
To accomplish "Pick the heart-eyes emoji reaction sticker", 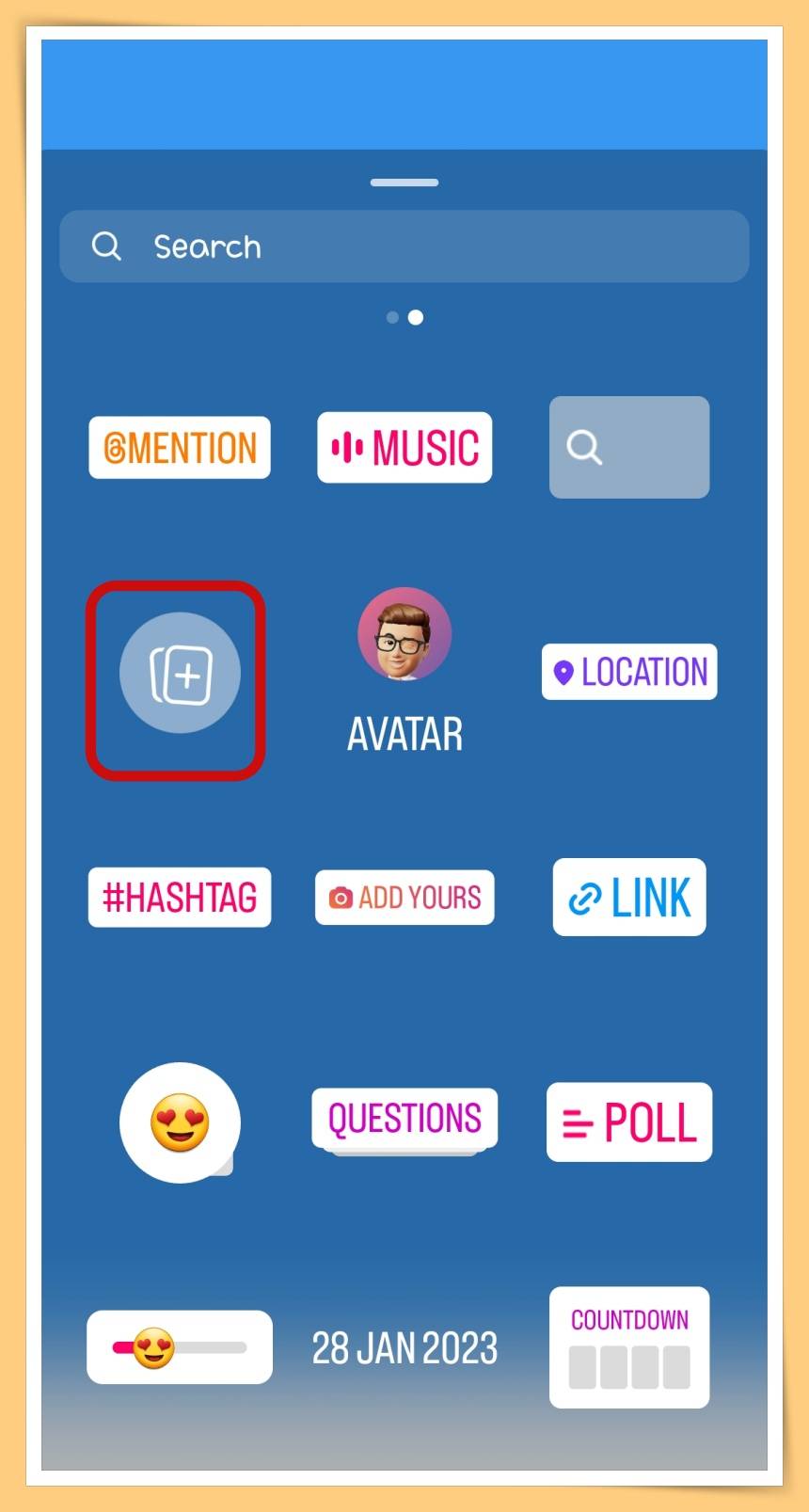I will click(x=180, y=1122).
